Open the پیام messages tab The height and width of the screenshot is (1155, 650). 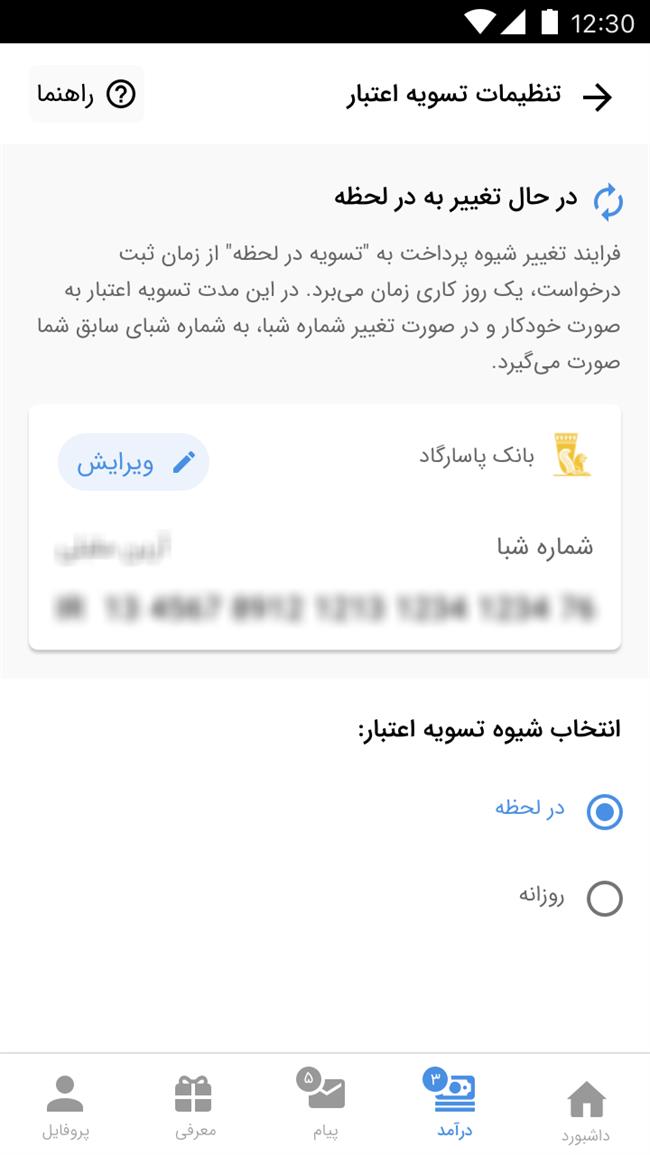click(325, 1107)
